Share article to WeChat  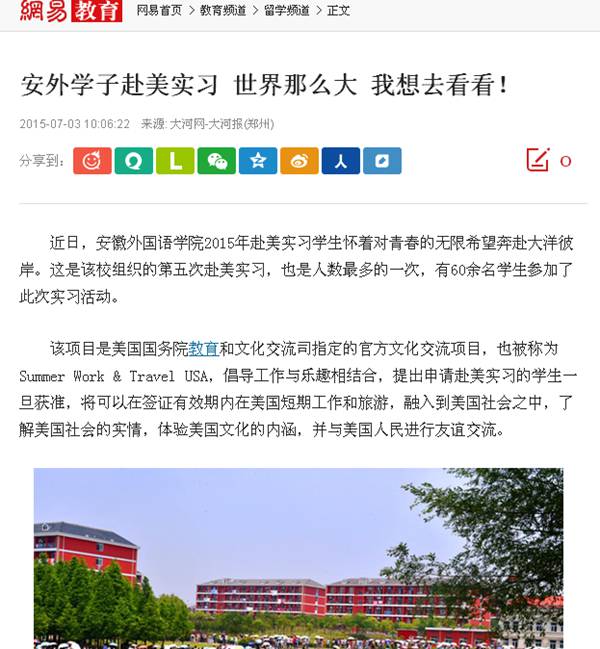point(217,161)
